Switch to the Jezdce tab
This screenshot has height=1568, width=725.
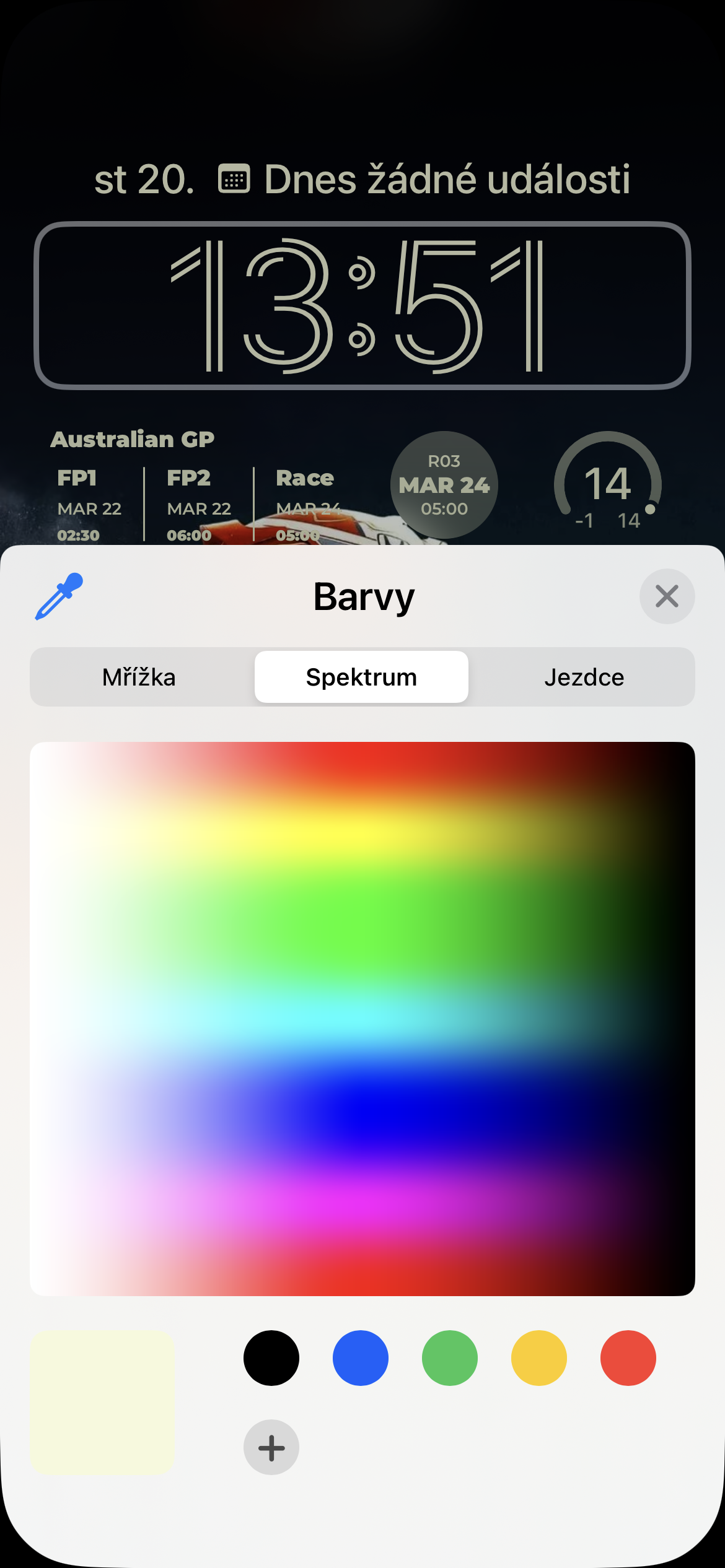[x=584, y=677]
